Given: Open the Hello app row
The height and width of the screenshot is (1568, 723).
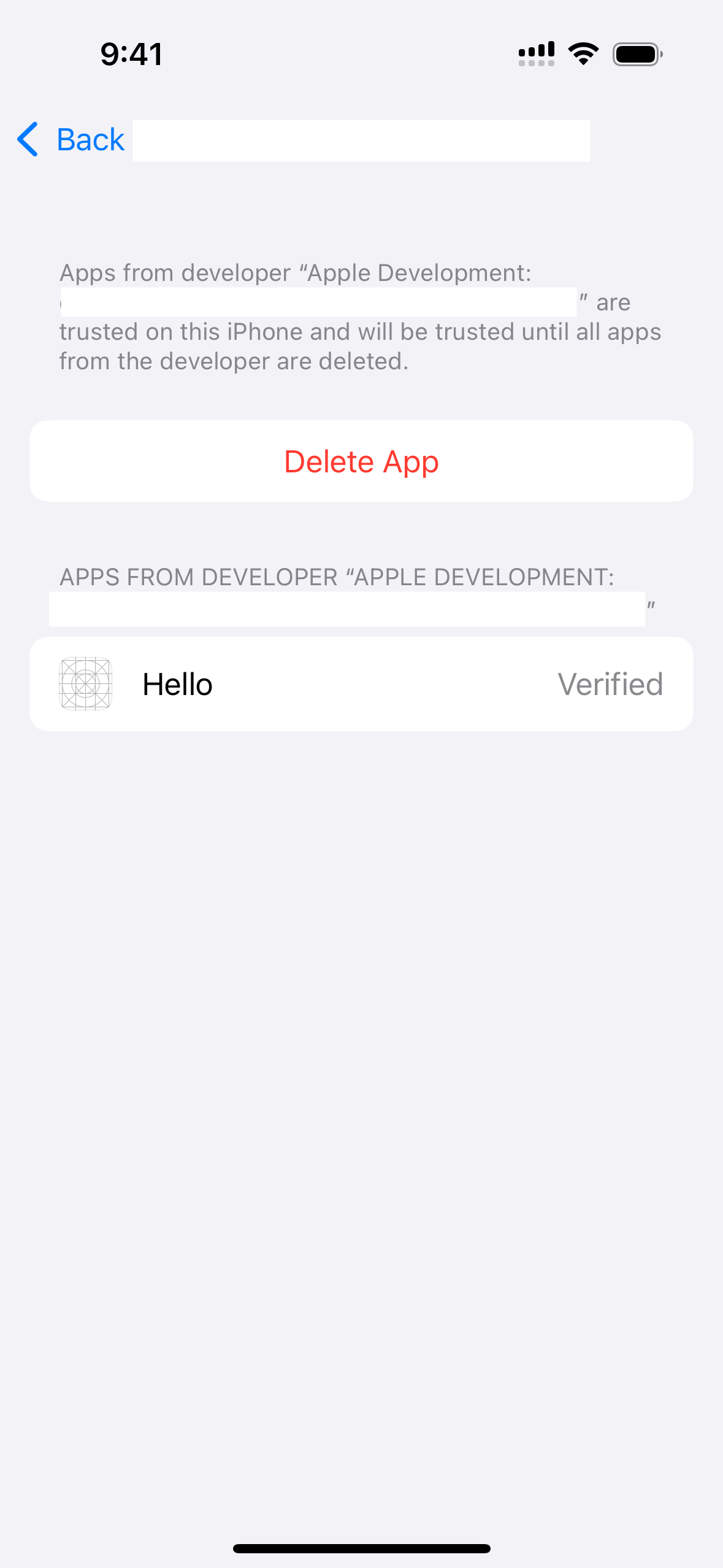Looking at the screenshot, I should click(361, 684).
